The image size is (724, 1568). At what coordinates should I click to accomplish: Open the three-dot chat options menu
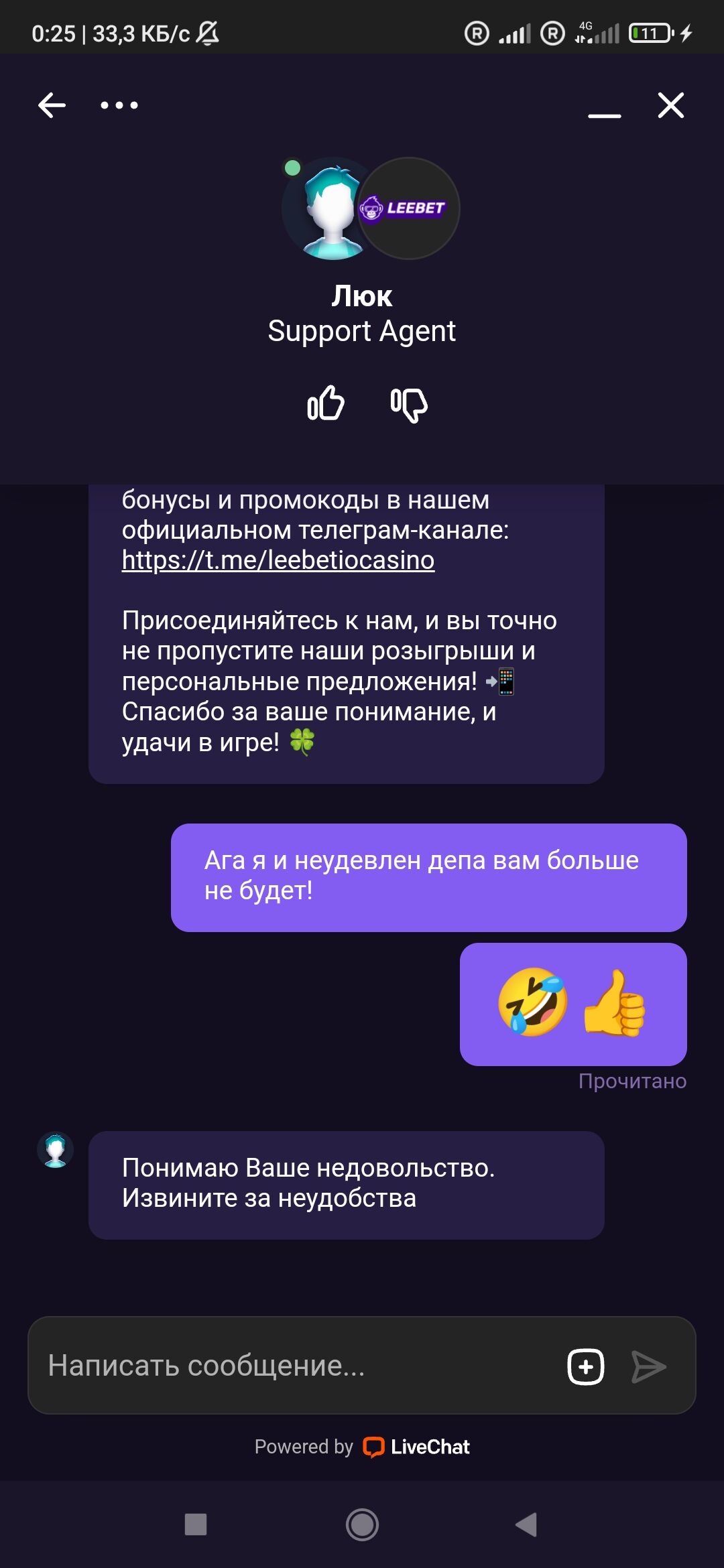(x=119, y=105)
